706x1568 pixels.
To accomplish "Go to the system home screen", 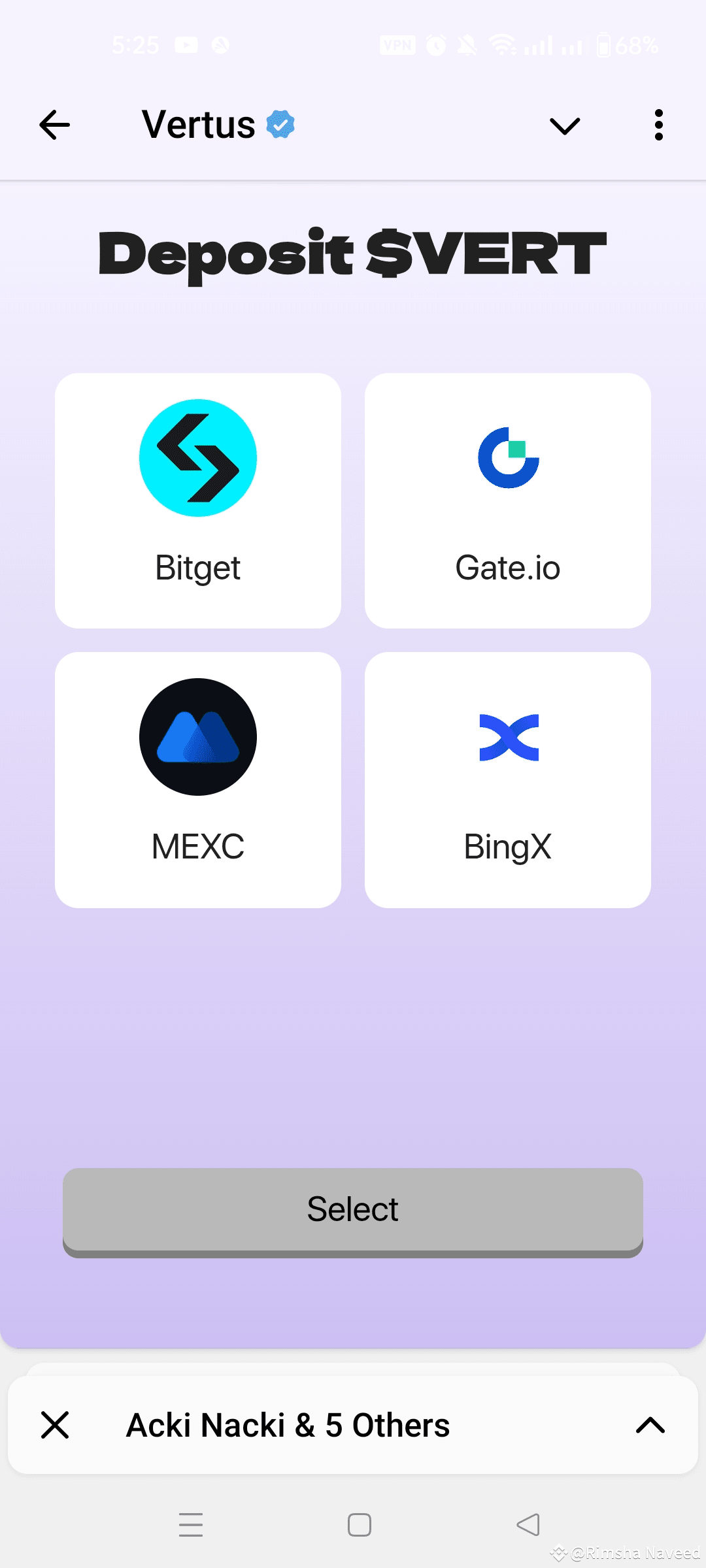I will click(359, 1525).
